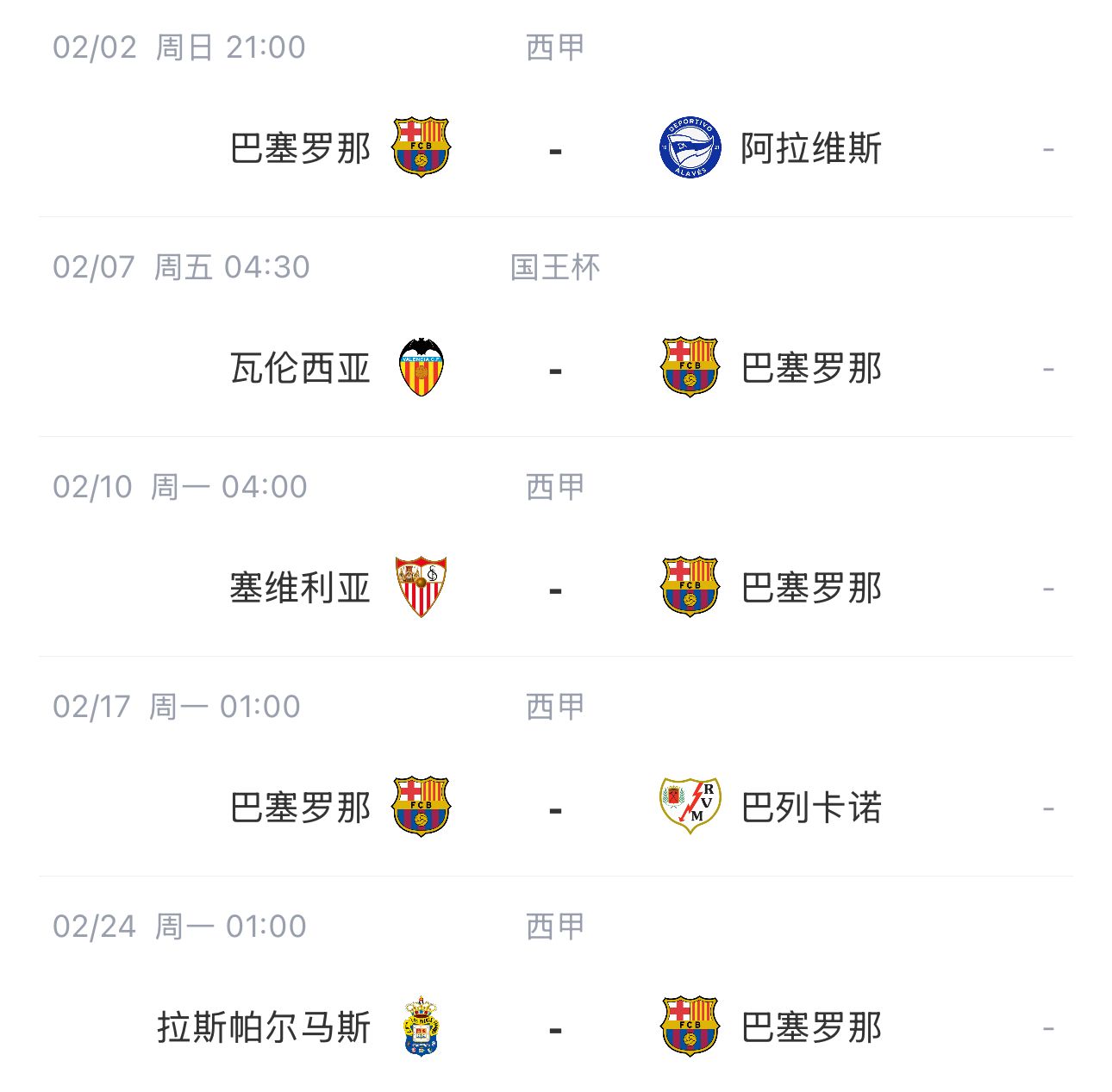Open the Barcelona vs Alavés match on 02/02

coord(555,149)
